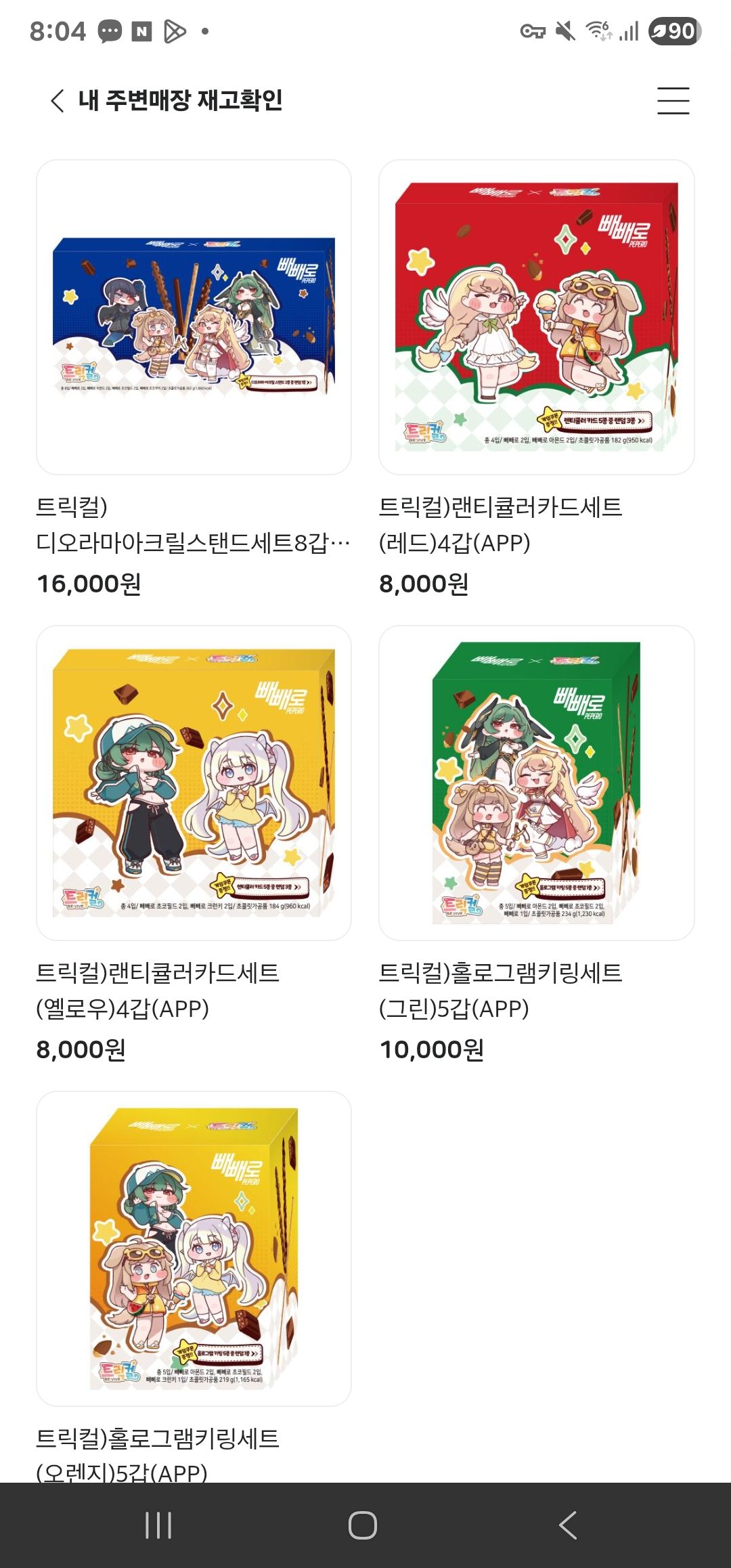
Task: Select 랜티큘러카드세트(옐로우)4갑 product
Action: [x=194, y=783]
